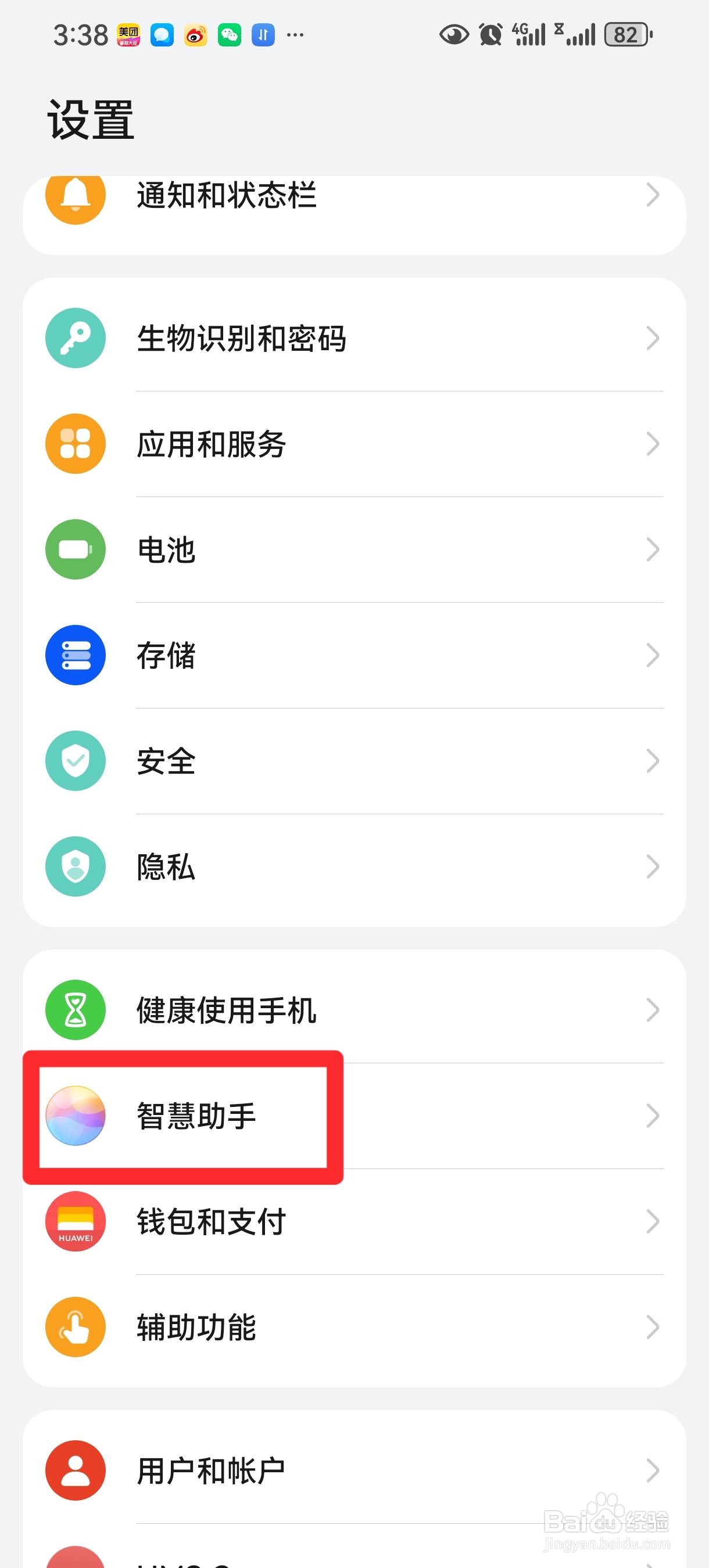Open the orange 应用和服务 icon
This screenshot has height=1568, width=709.
(75, 444)
